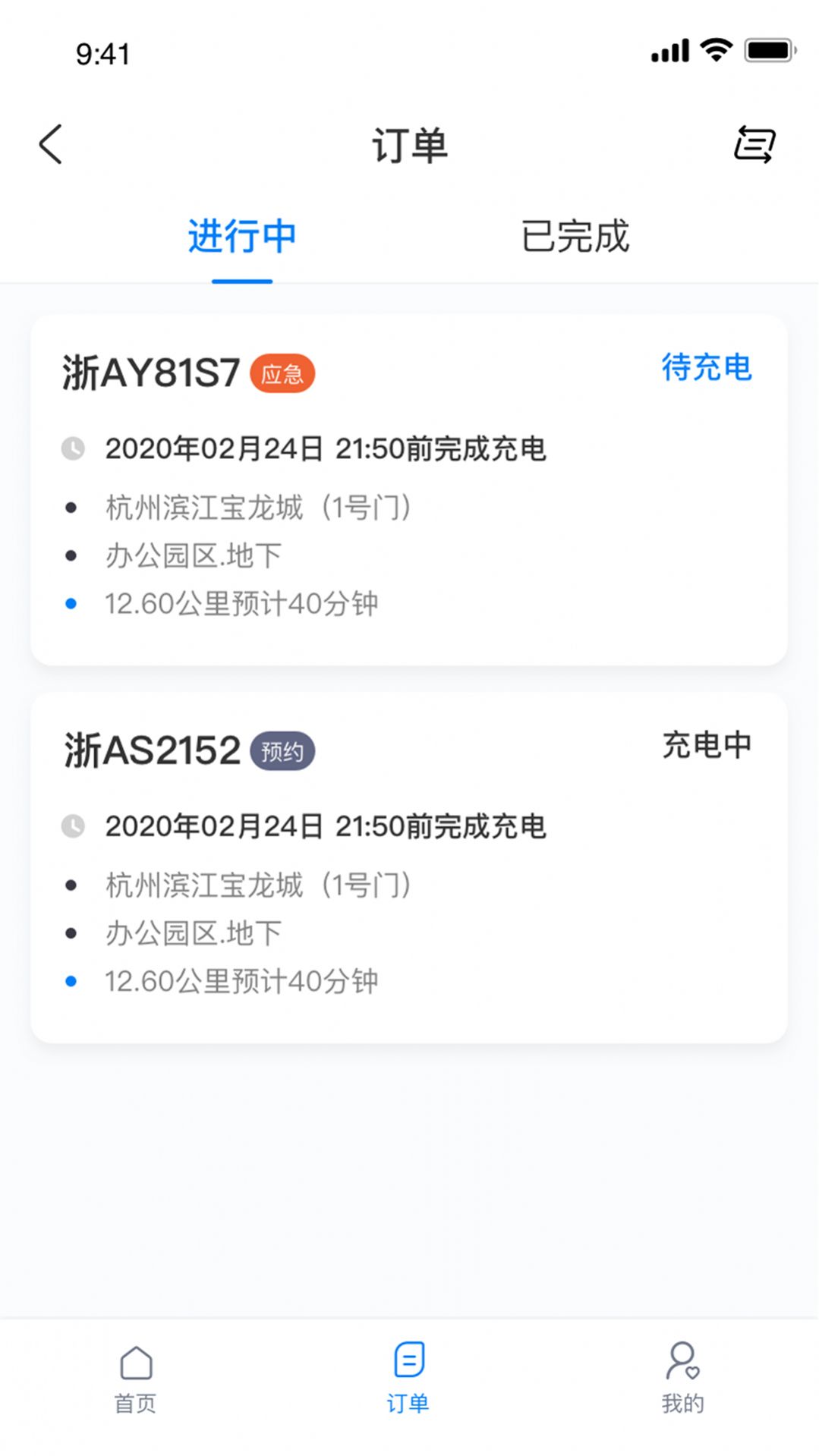Tap the 待充电 status link on first order
The height and width of the screenshot is (1456, 819).
tap(707, 368)
